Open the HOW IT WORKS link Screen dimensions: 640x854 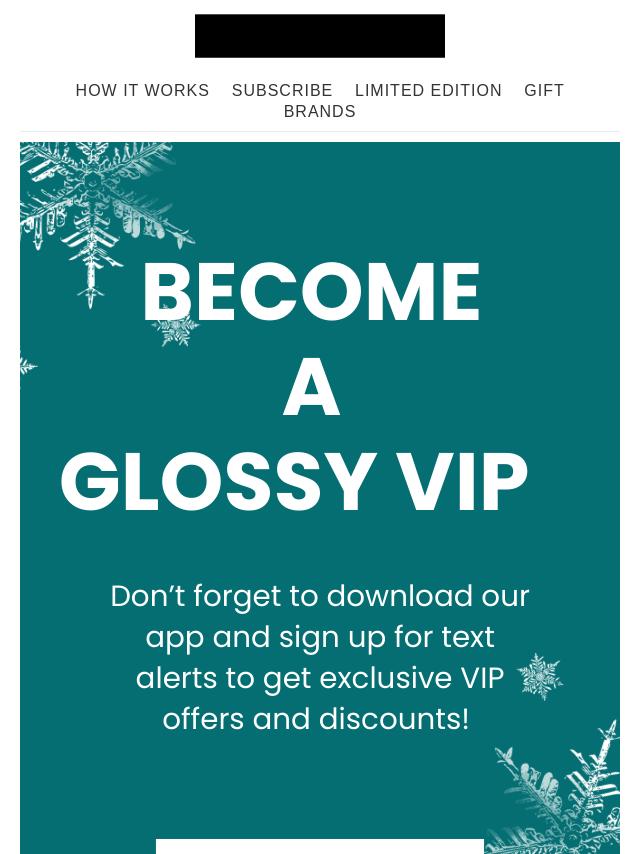click(x=142, y=90)
